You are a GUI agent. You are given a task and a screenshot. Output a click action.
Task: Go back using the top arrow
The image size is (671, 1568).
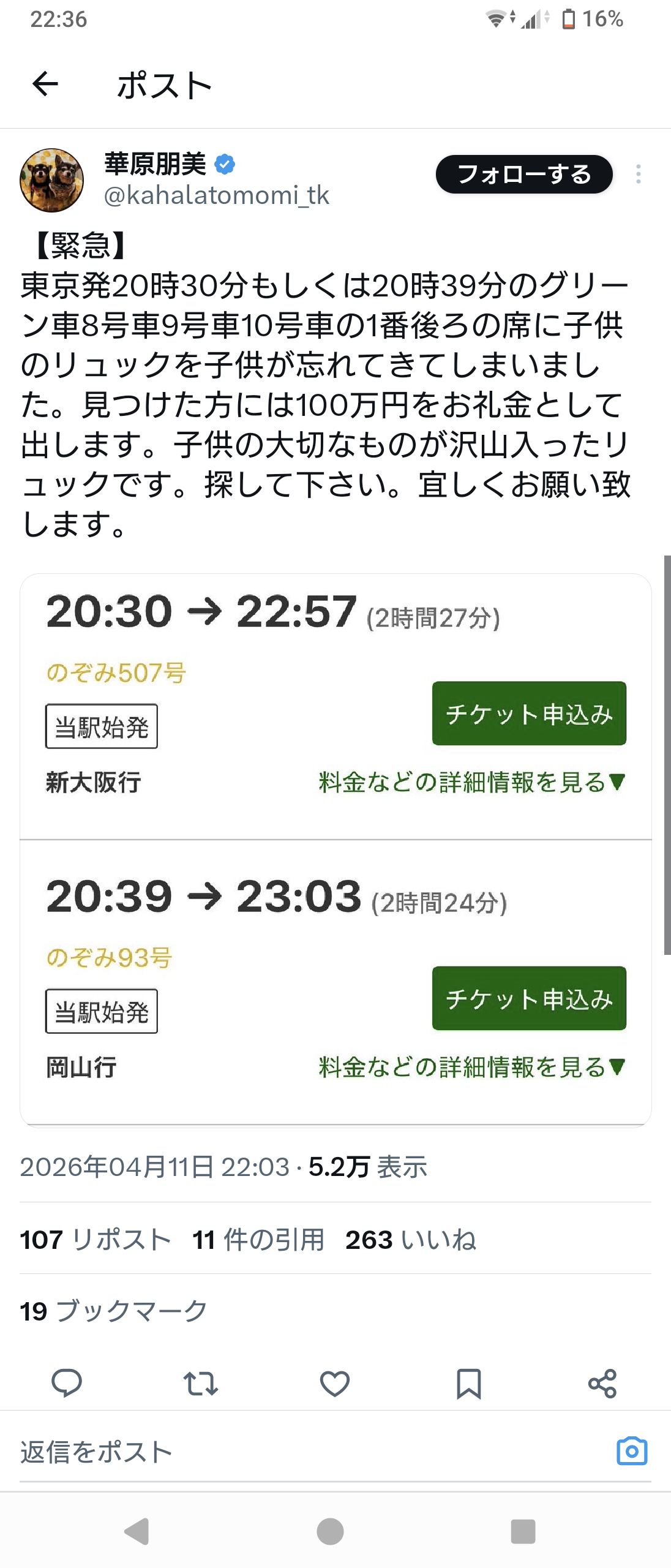45,85
